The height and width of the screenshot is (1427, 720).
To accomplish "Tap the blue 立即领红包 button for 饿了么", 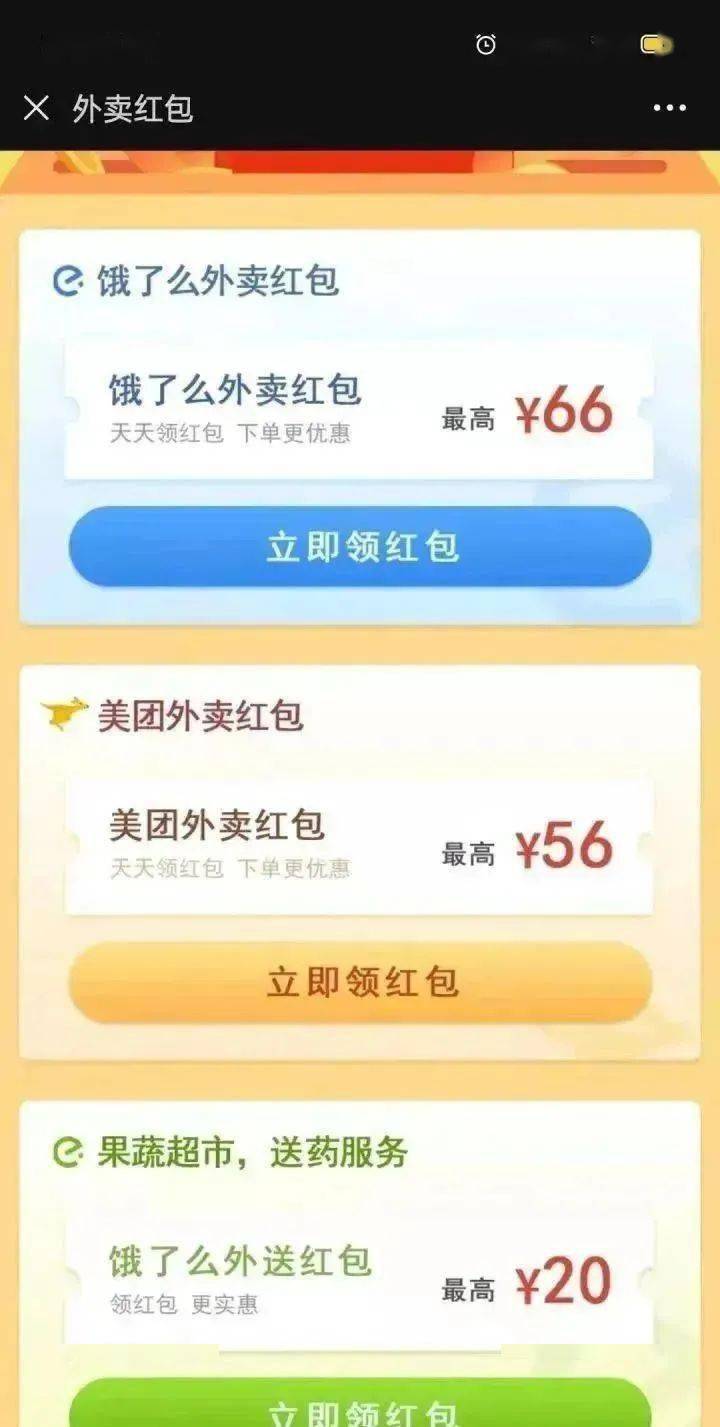I will click(360, 546).
